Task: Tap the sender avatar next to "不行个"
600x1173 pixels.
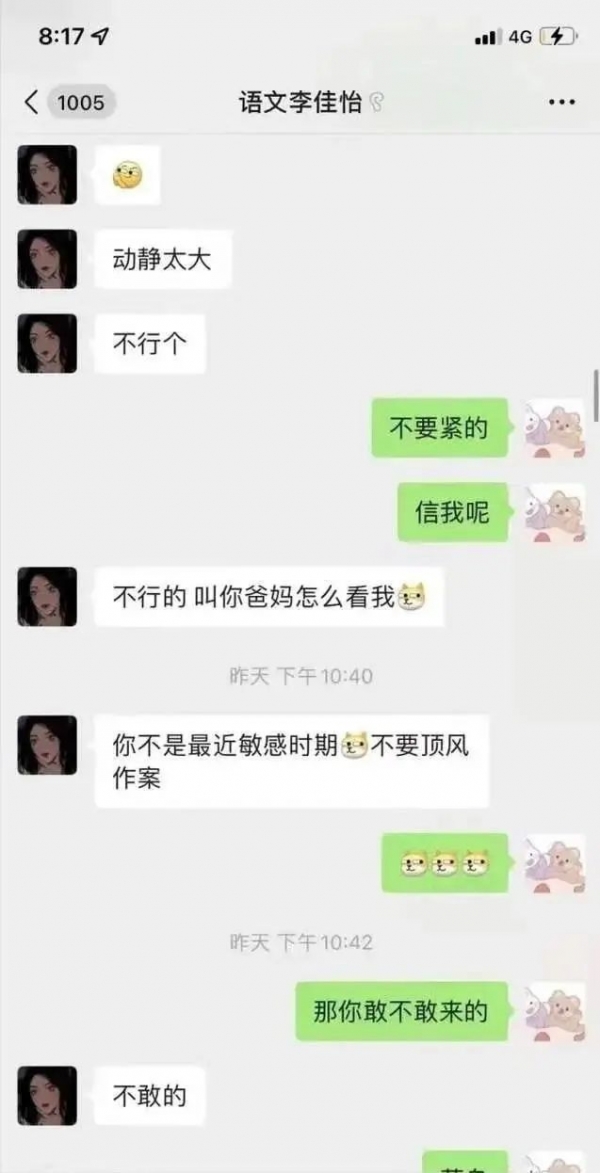Action: point(47,343)
